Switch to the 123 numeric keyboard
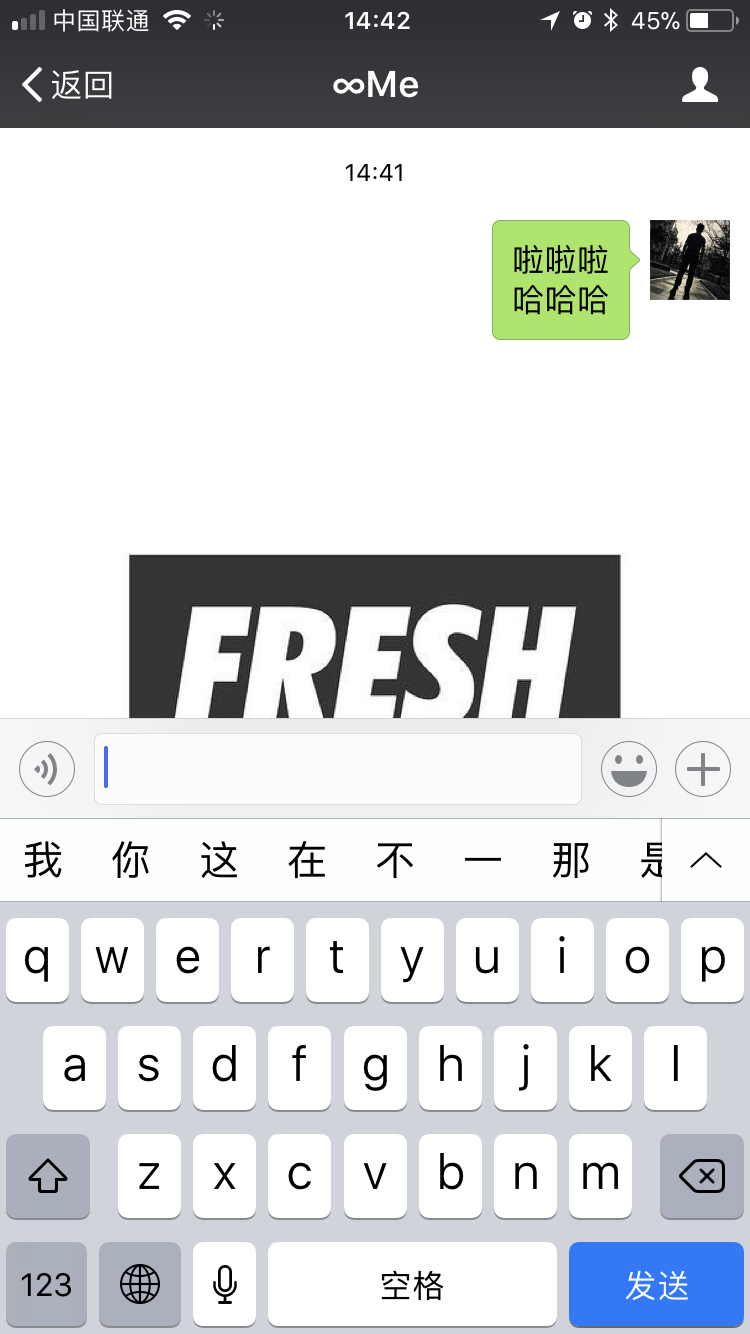The width and height of the screenshot is (750, 1334). (x=46, y=1285)
